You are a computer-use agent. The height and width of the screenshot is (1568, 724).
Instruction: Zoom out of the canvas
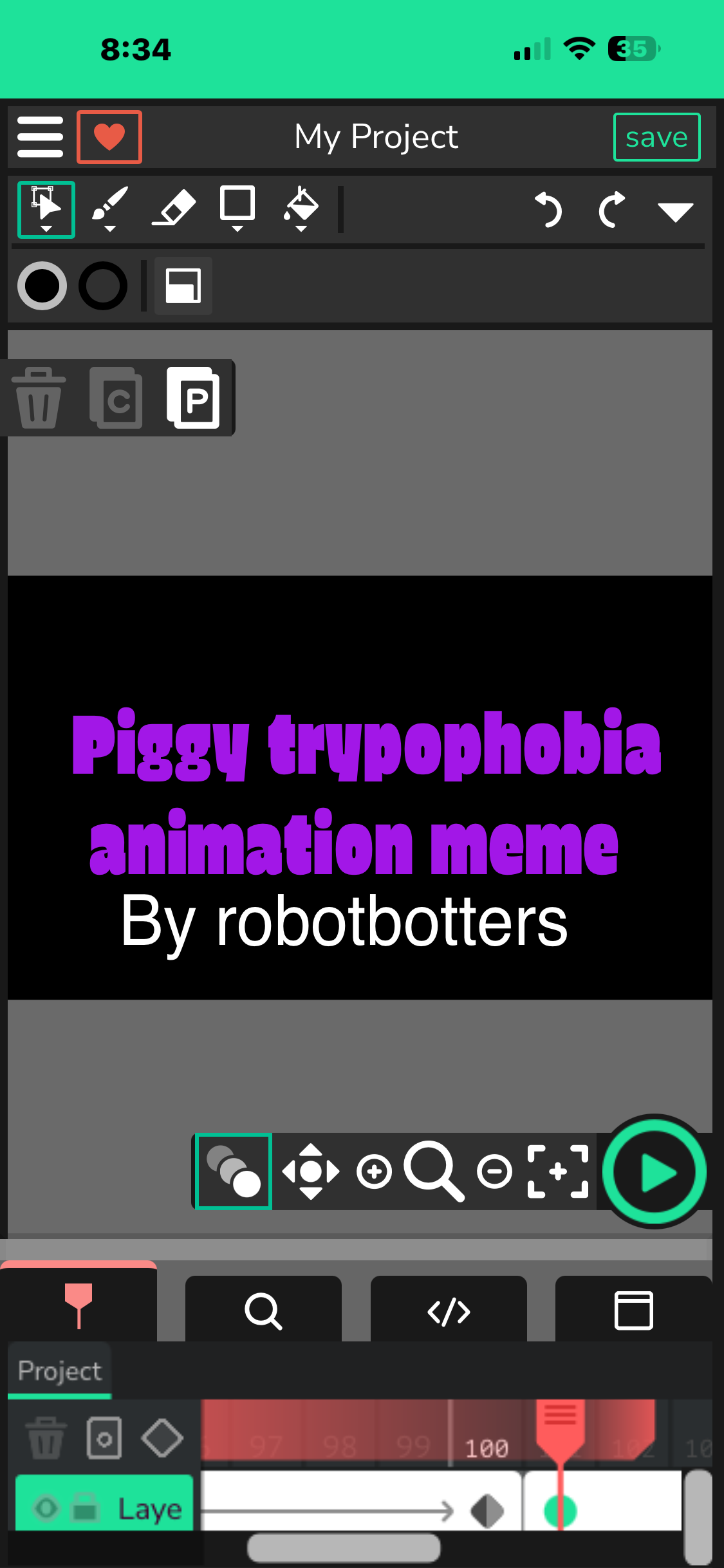[x=494, y=1171]
